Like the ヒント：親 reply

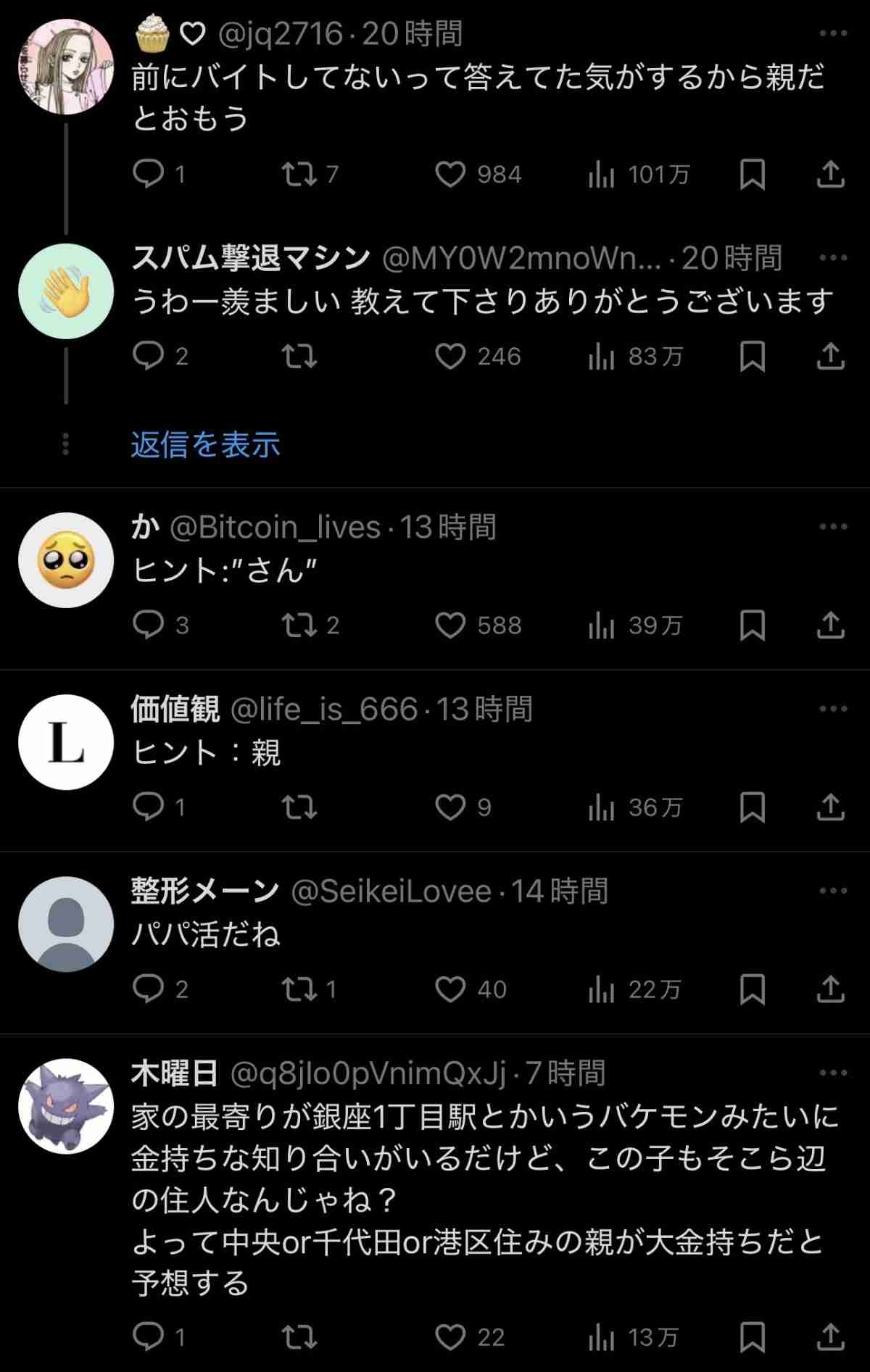coord(450,807)
